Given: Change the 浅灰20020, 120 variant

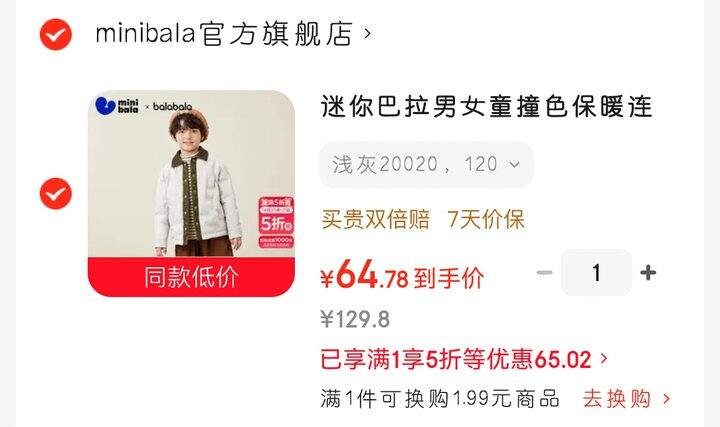Looking at the screenshot, I should pos(426,164).
